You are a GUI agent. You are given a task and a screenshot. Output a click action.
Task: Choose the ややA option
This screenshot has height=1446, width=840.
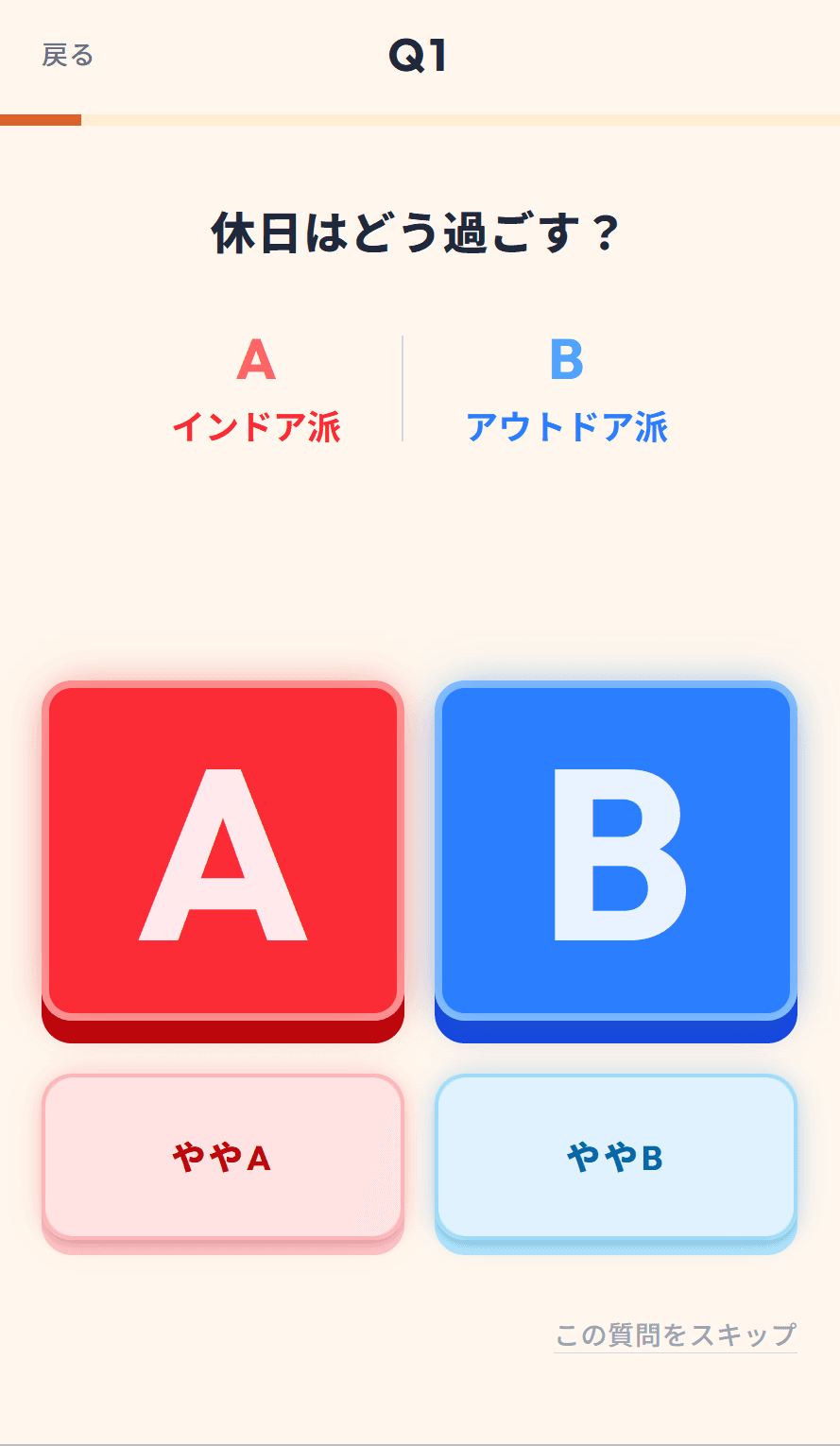click(x=223, y=1158)
